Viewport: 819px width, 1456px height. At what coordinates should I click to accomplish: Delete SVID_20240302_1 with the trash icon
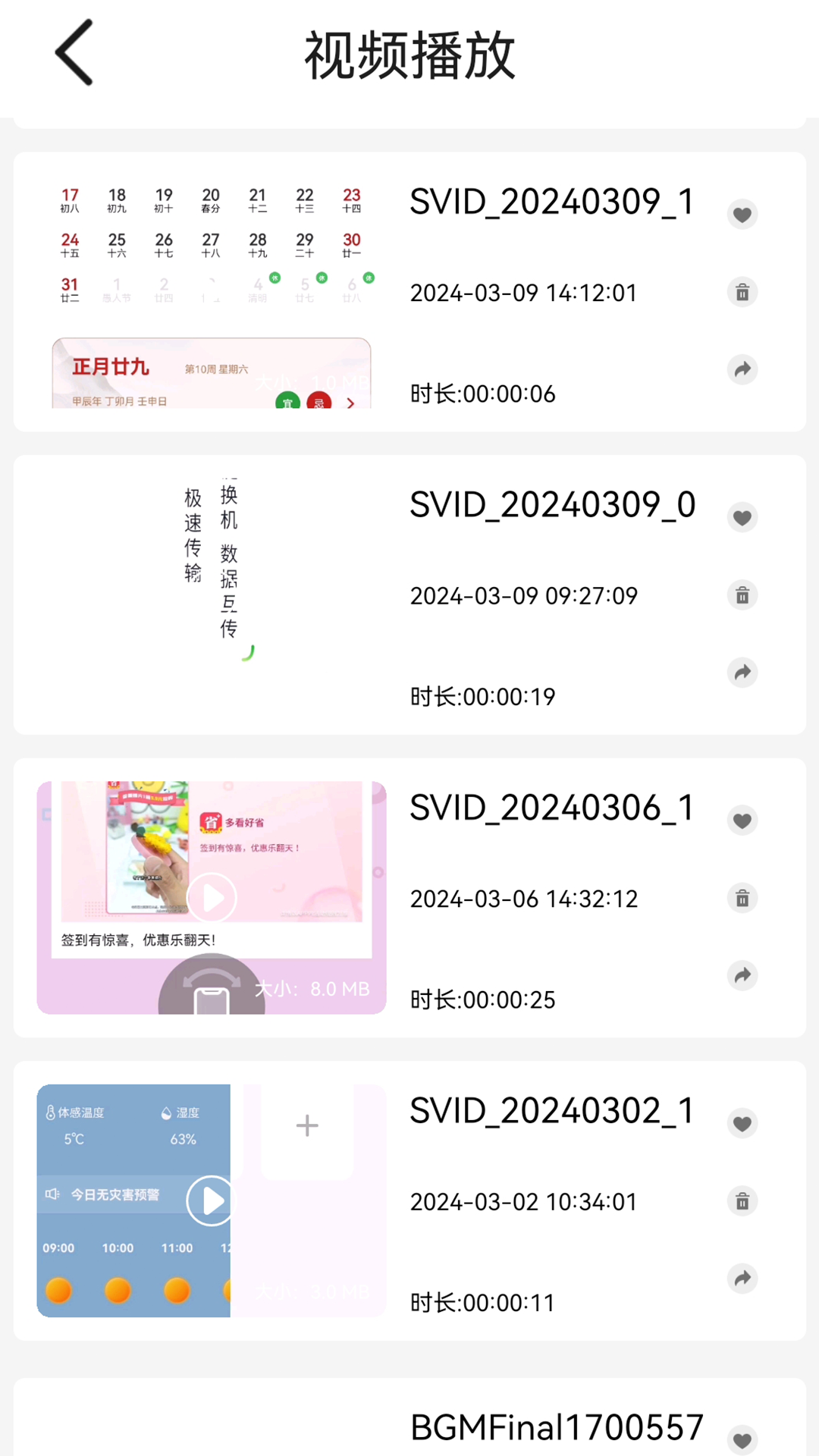coord(742,1201)
